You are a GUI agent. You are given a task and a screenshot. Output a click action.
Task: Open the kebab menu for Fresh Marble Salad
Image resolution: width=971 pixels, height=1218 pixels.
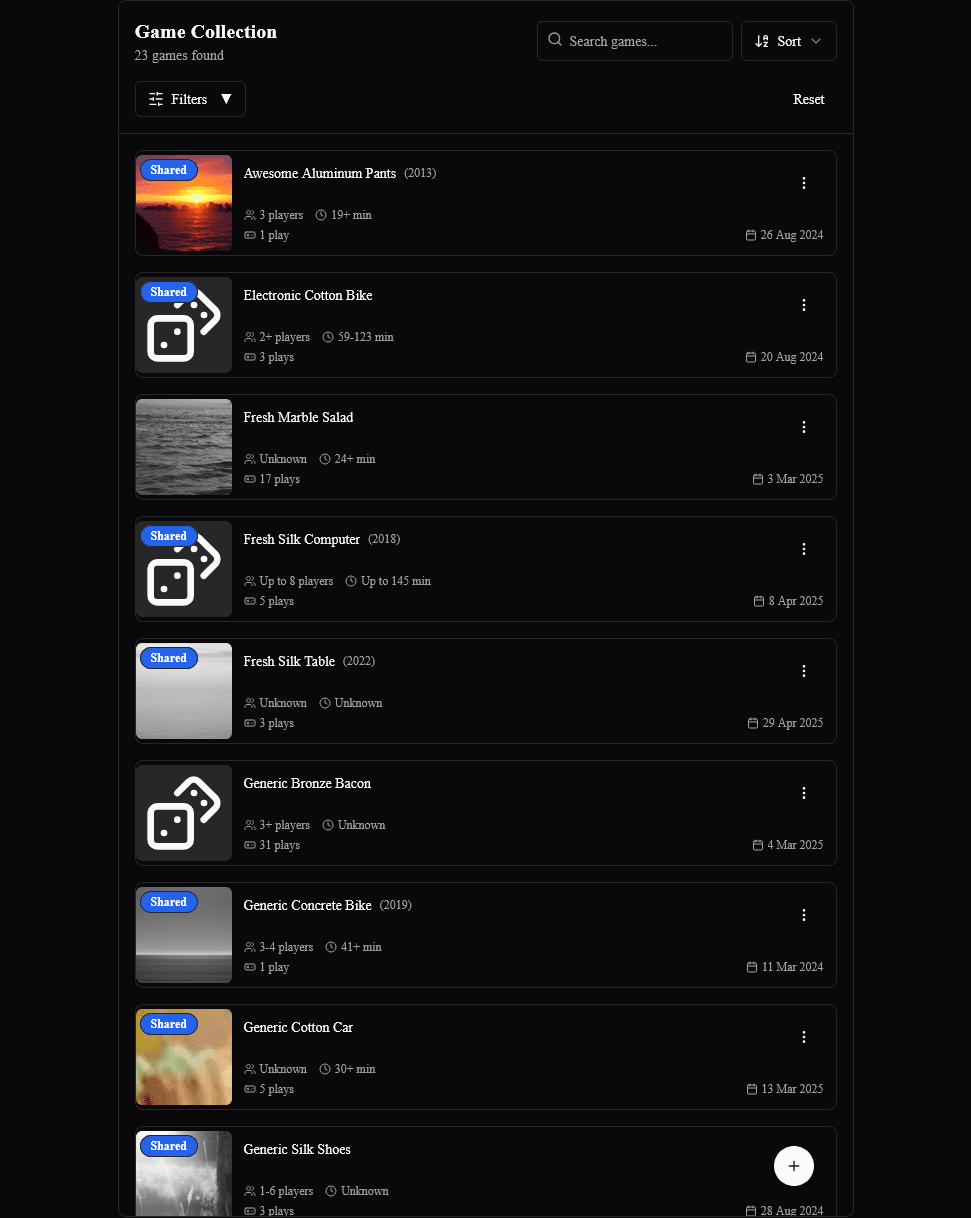[804, 427]
